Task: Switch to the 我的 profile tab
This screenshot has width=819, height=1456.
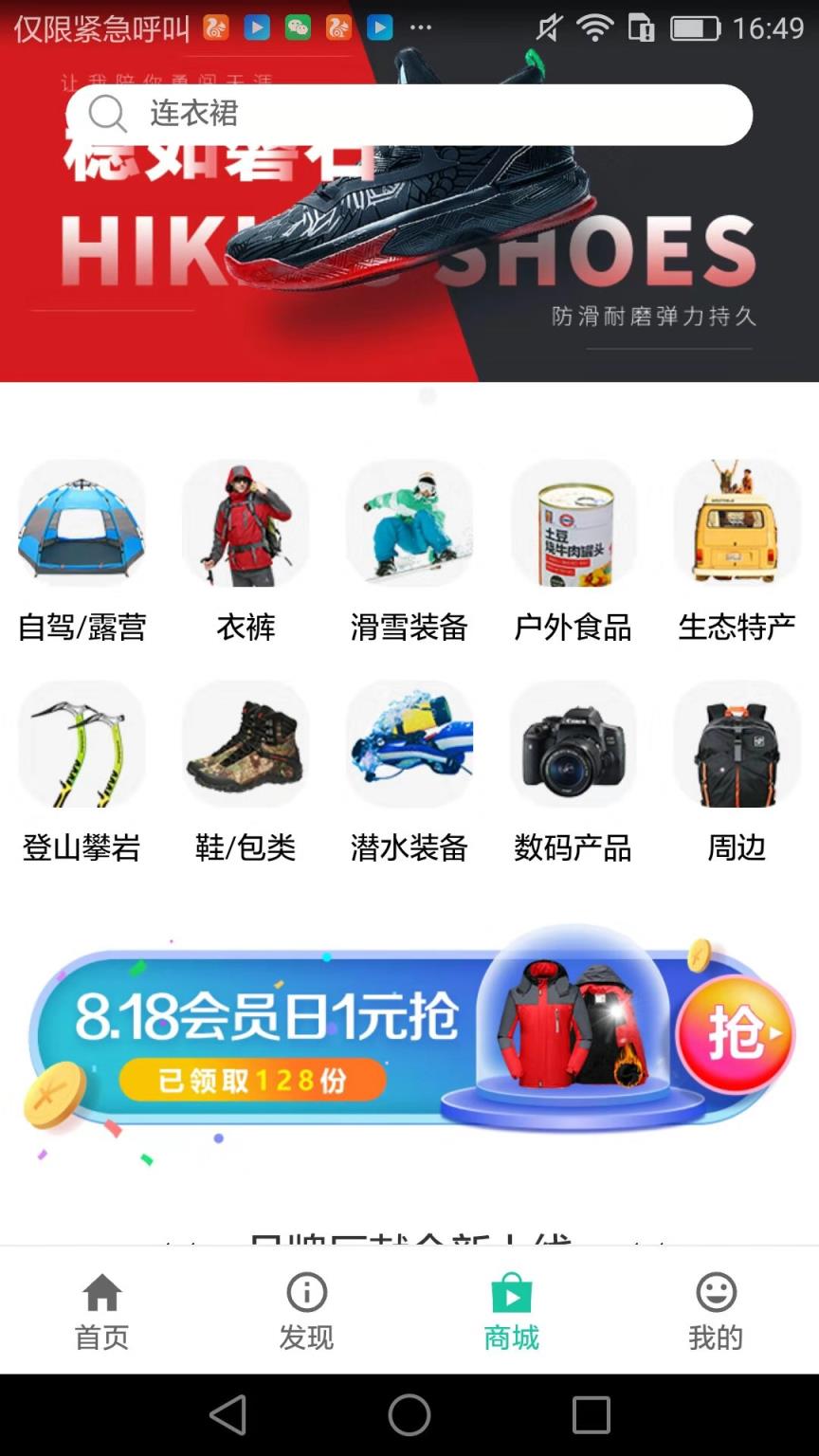Action: 716,1310
